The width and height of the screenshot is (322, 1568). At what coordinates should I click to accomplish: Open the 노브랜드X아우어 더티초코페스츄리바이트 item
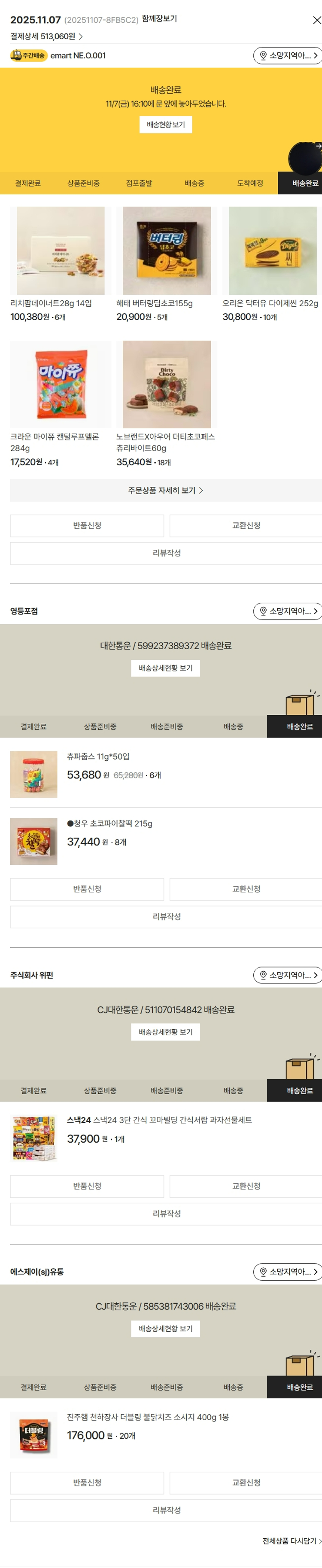(x=166, y=384)
